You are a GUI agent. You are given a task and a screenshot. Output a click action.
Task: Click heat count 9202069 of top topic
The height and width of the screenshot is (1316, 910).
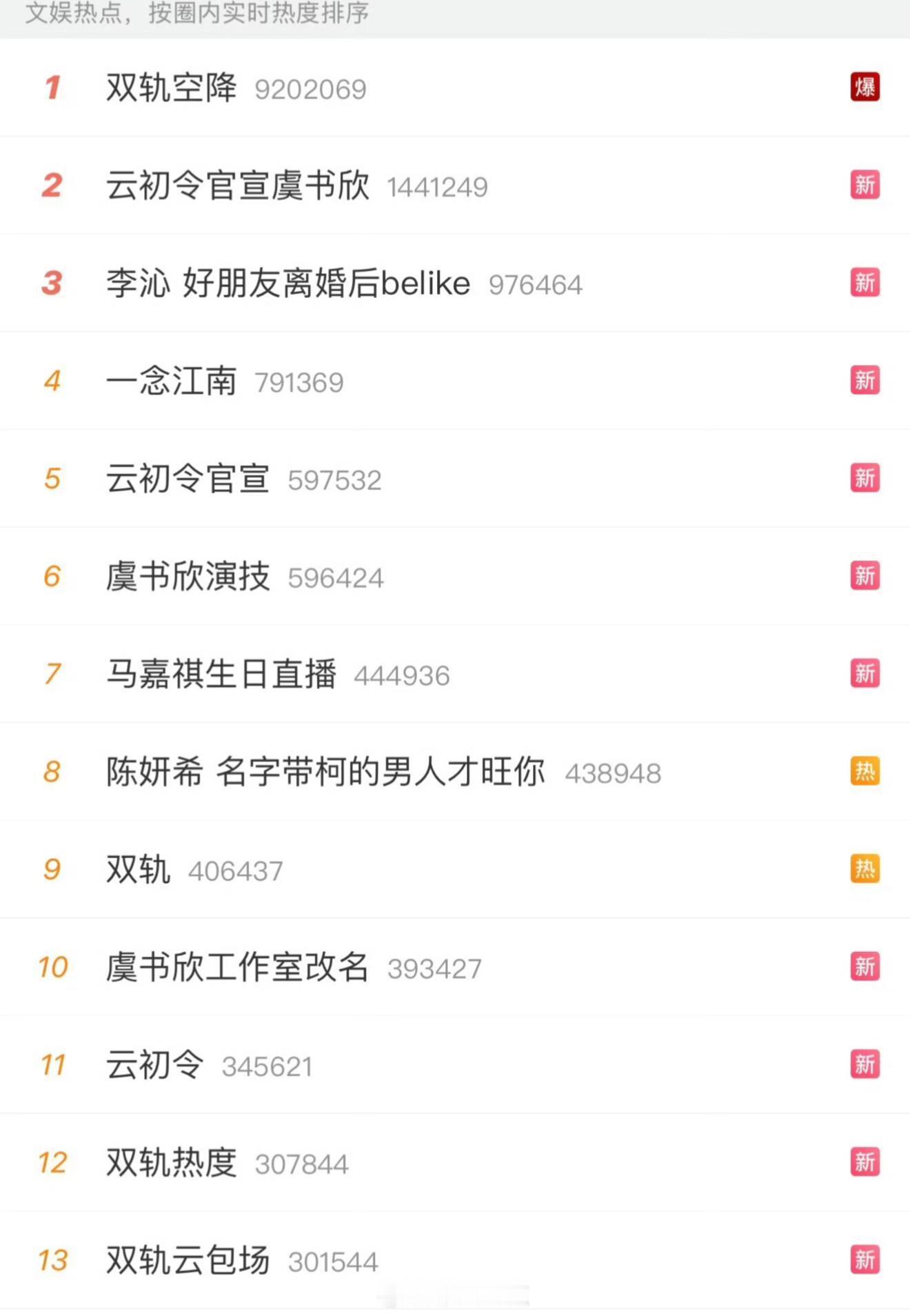(x=310, y=88)
